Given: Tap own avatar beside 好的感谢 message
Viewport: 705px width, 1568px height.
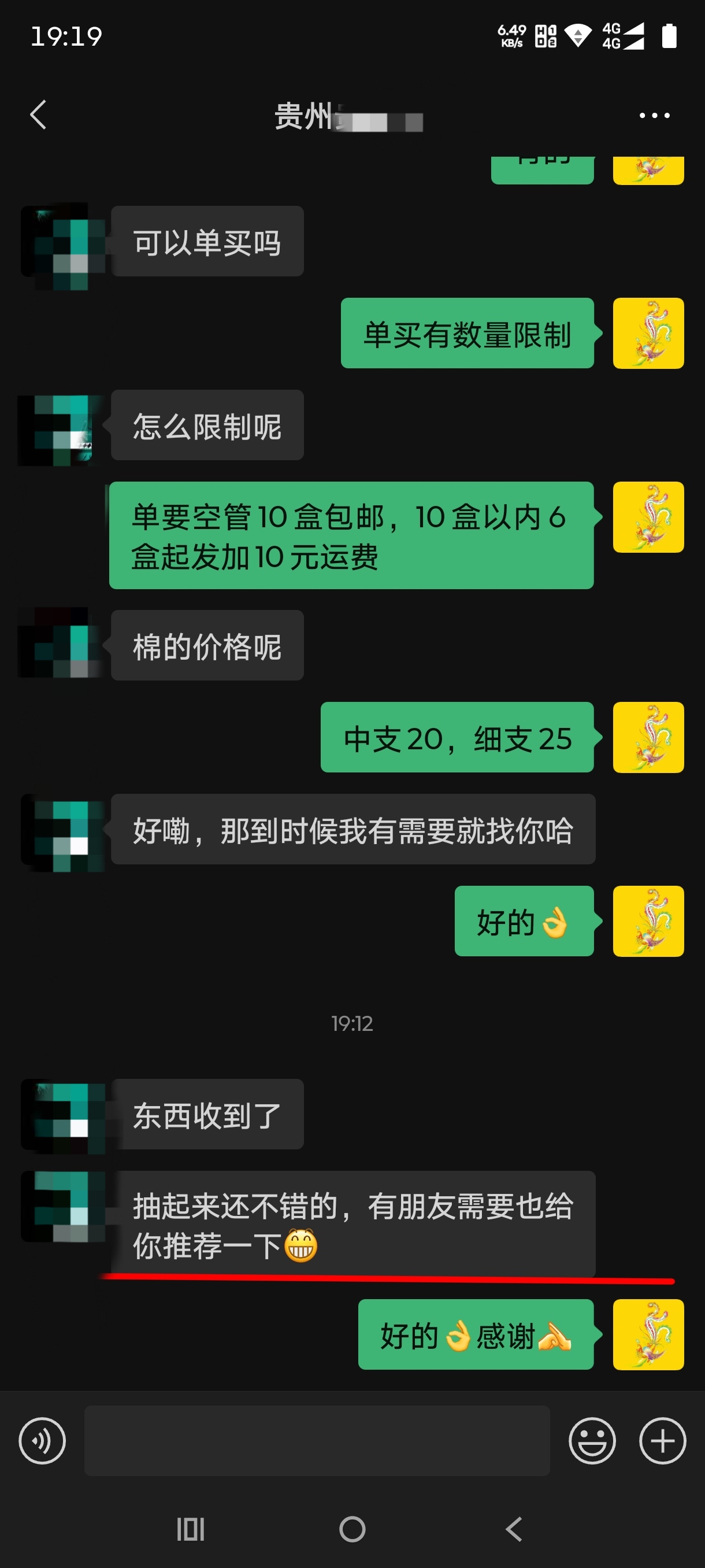Looking at the screenshot, I should [648, 1334].
